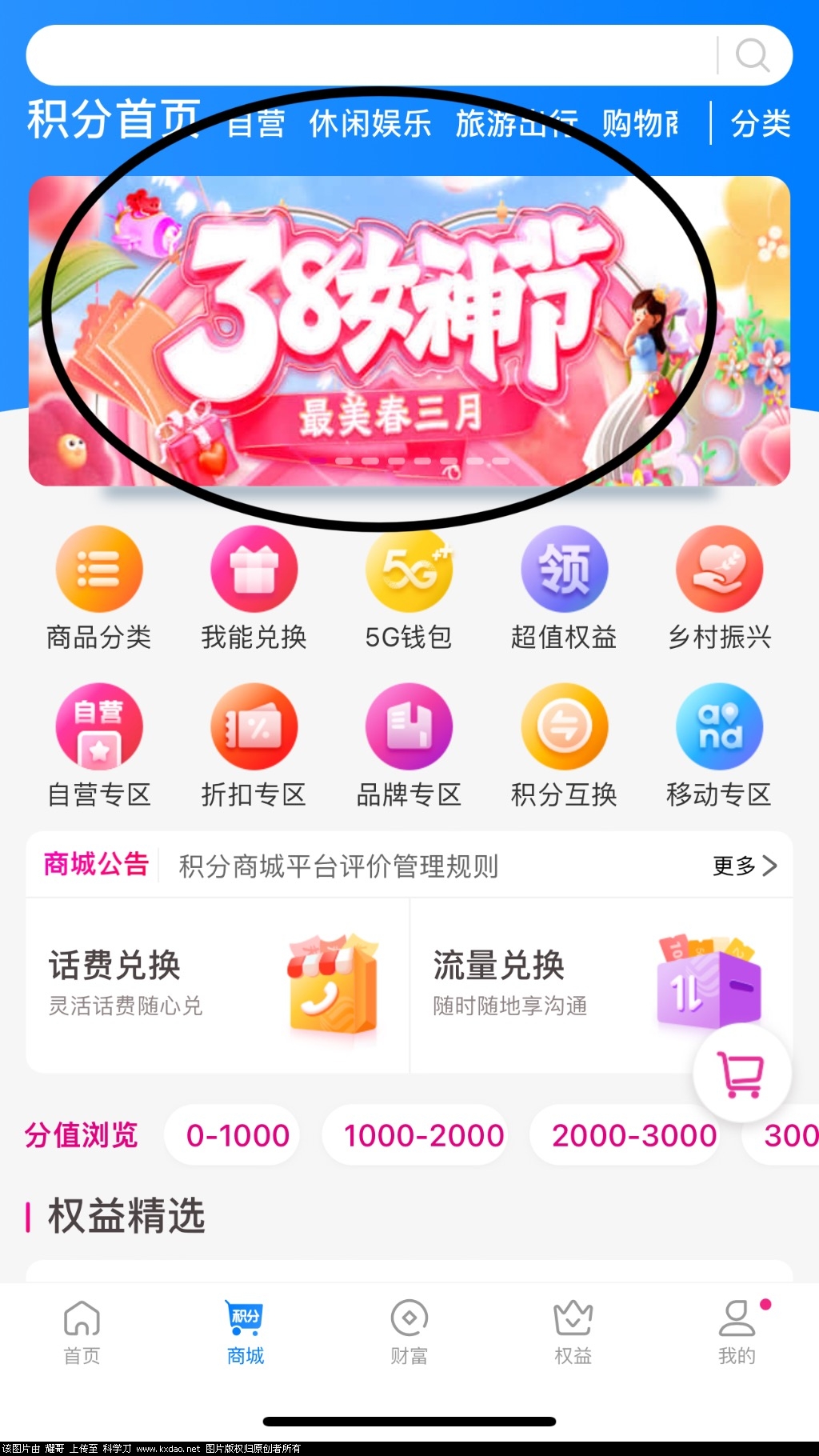
Task: Open 乡村振兴
Action: 719,588
